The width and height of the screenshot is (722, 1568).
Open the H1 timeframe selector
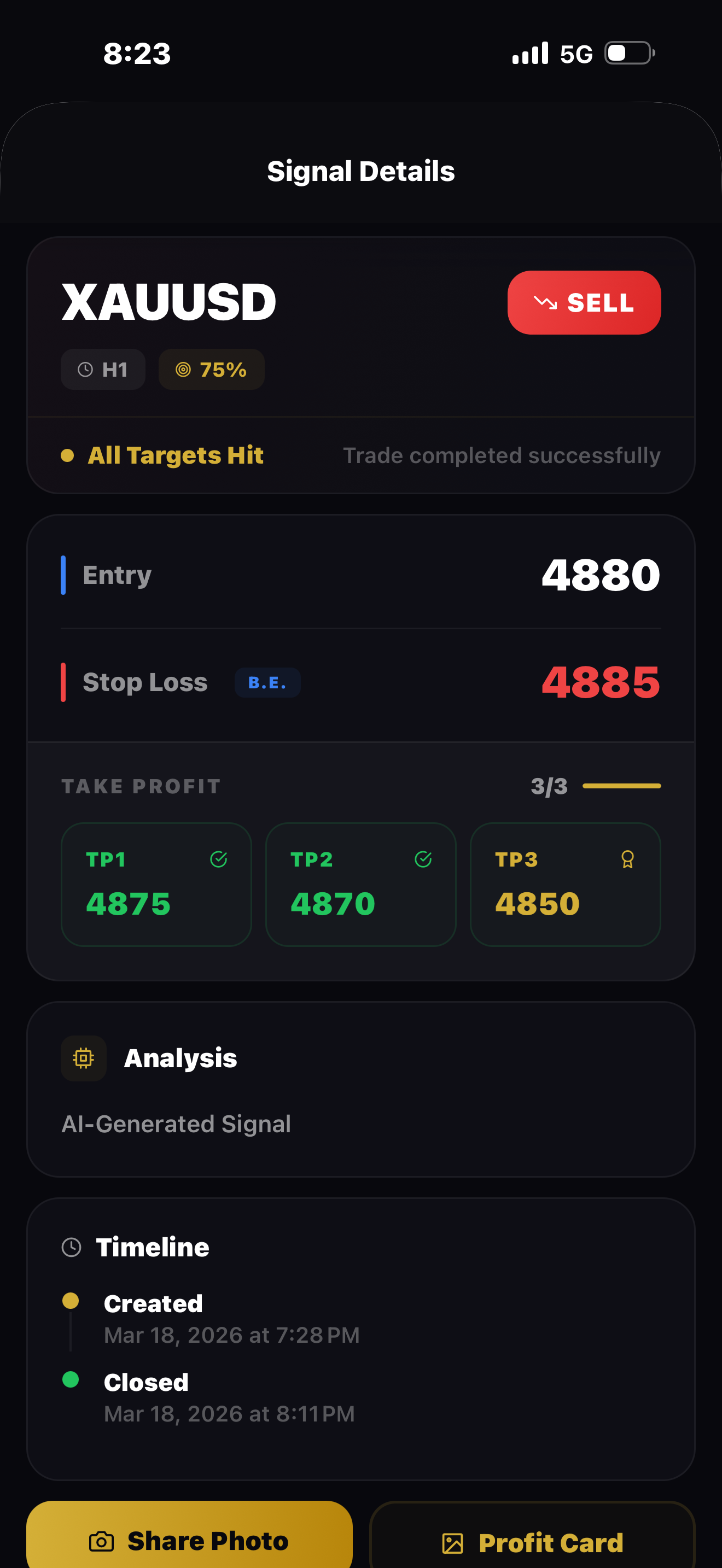(103, 369)
